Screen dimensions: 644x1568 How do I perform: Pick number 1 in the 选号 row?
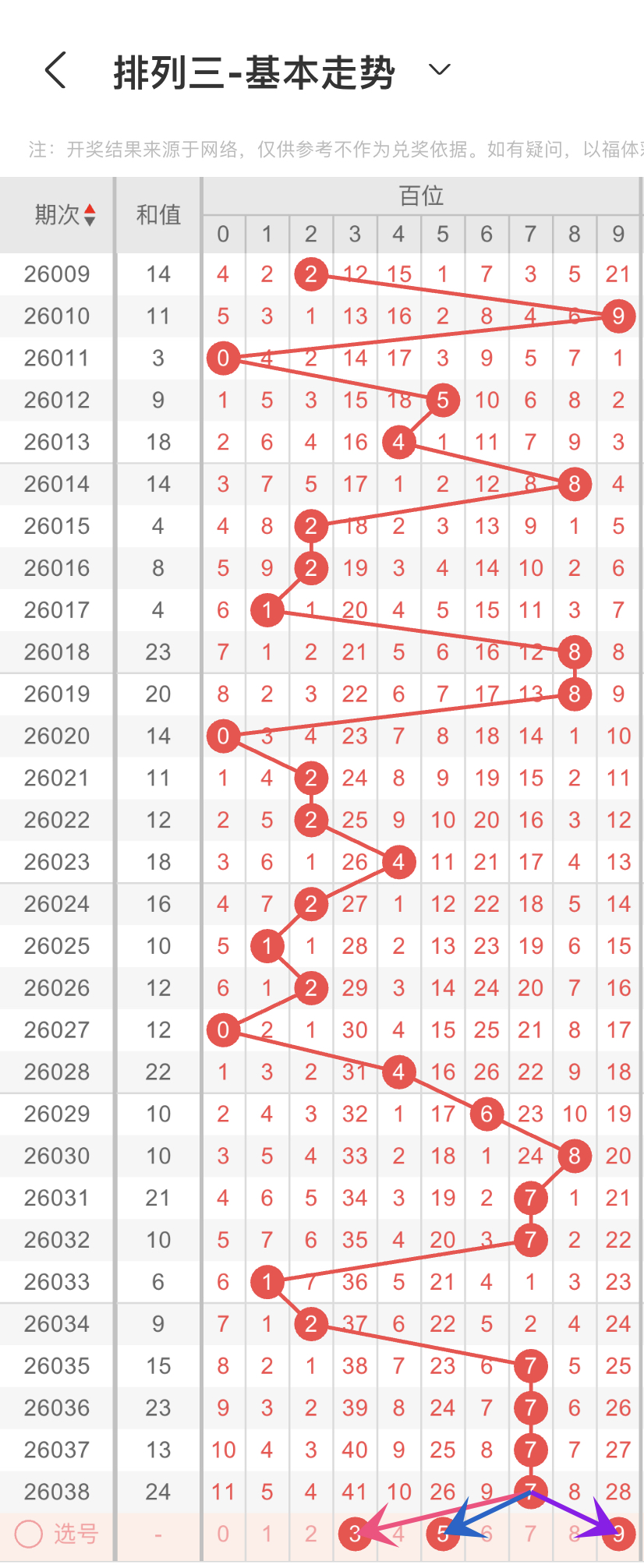[x=267, y=1534]
